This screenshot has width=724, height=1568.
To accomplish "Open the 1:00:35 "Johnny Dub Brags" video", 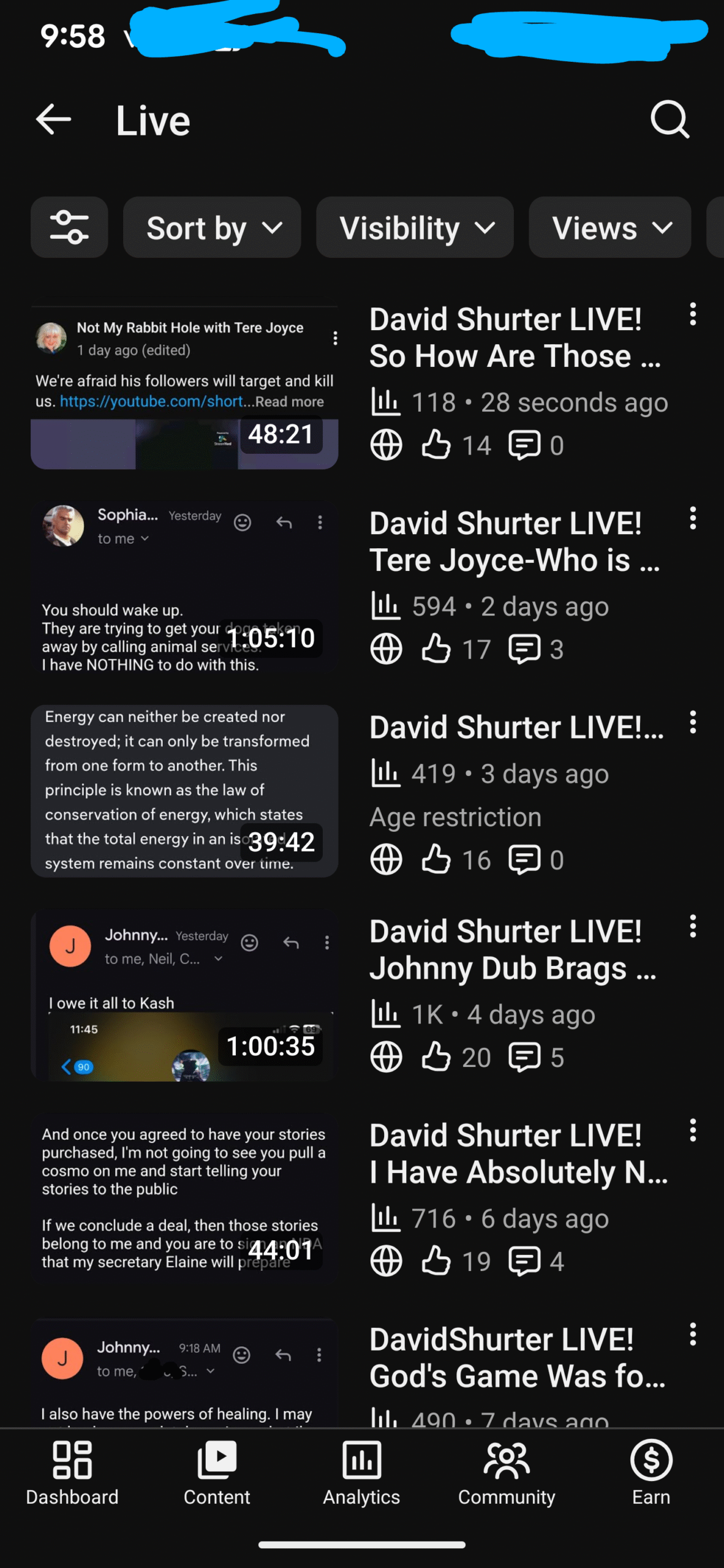I will [184, 995].
